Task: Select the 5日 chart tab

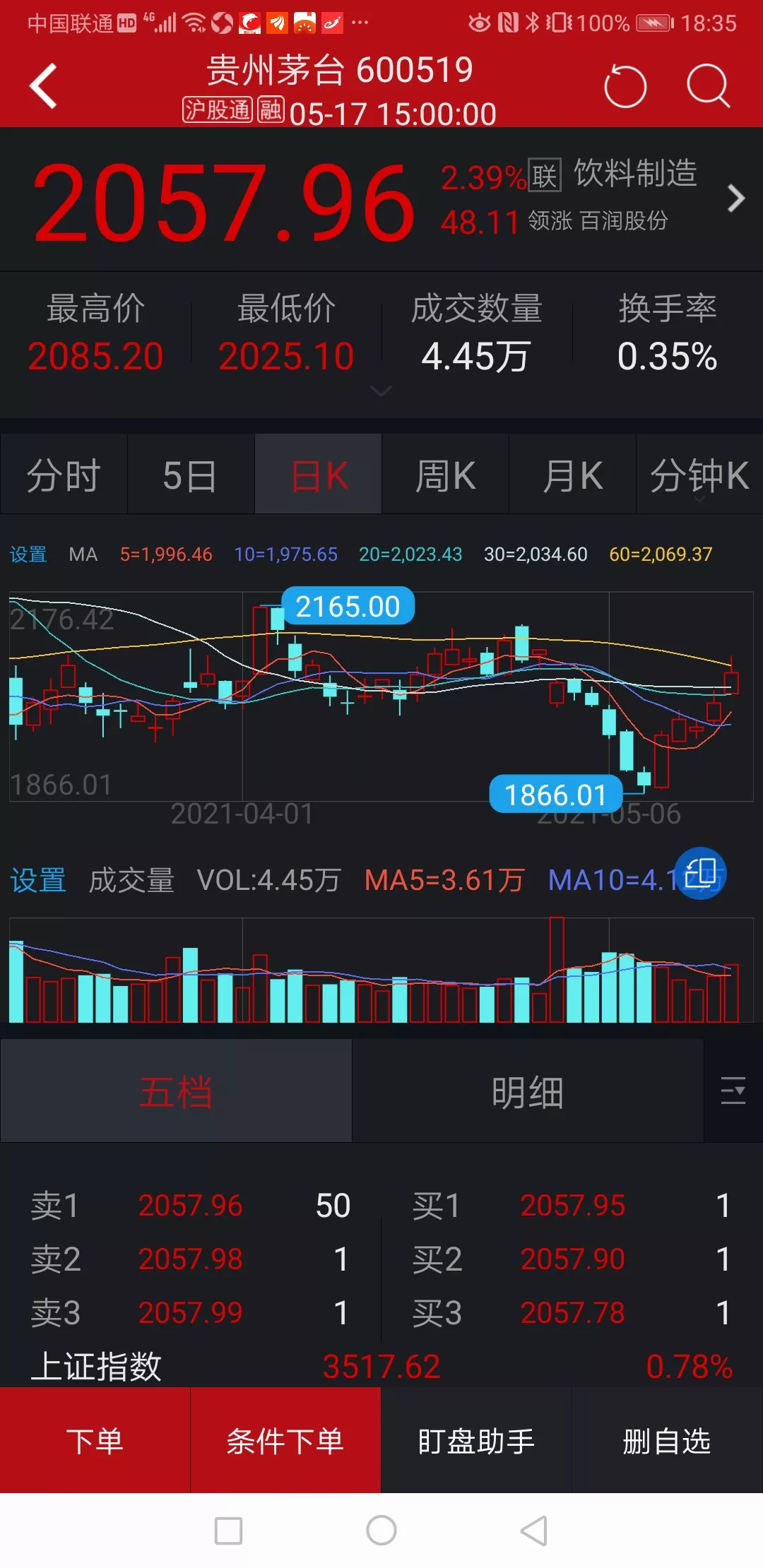Action: click(x=190, y=475)
